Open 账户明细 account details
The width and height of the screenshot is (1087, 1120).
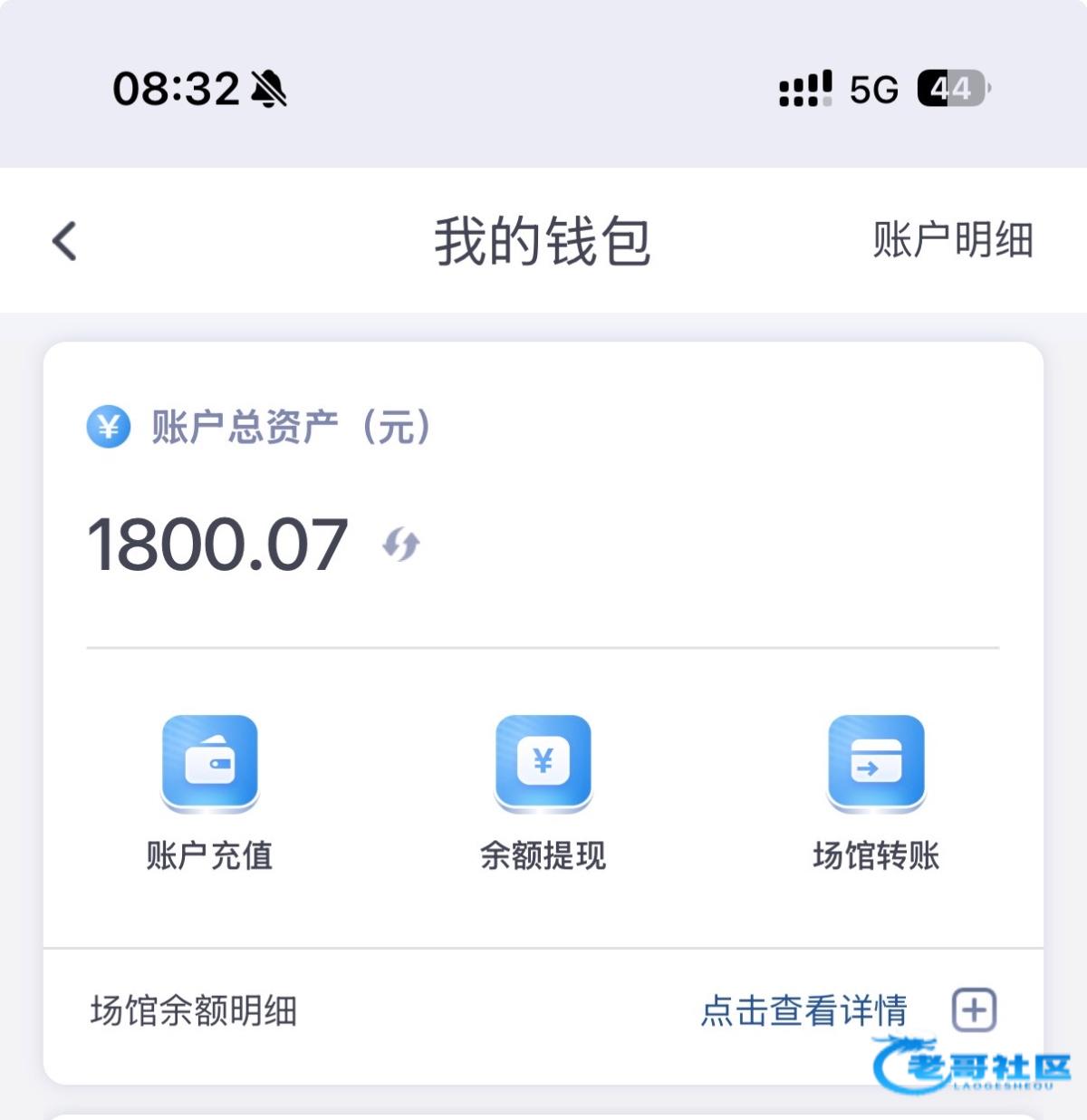point(952,241)
